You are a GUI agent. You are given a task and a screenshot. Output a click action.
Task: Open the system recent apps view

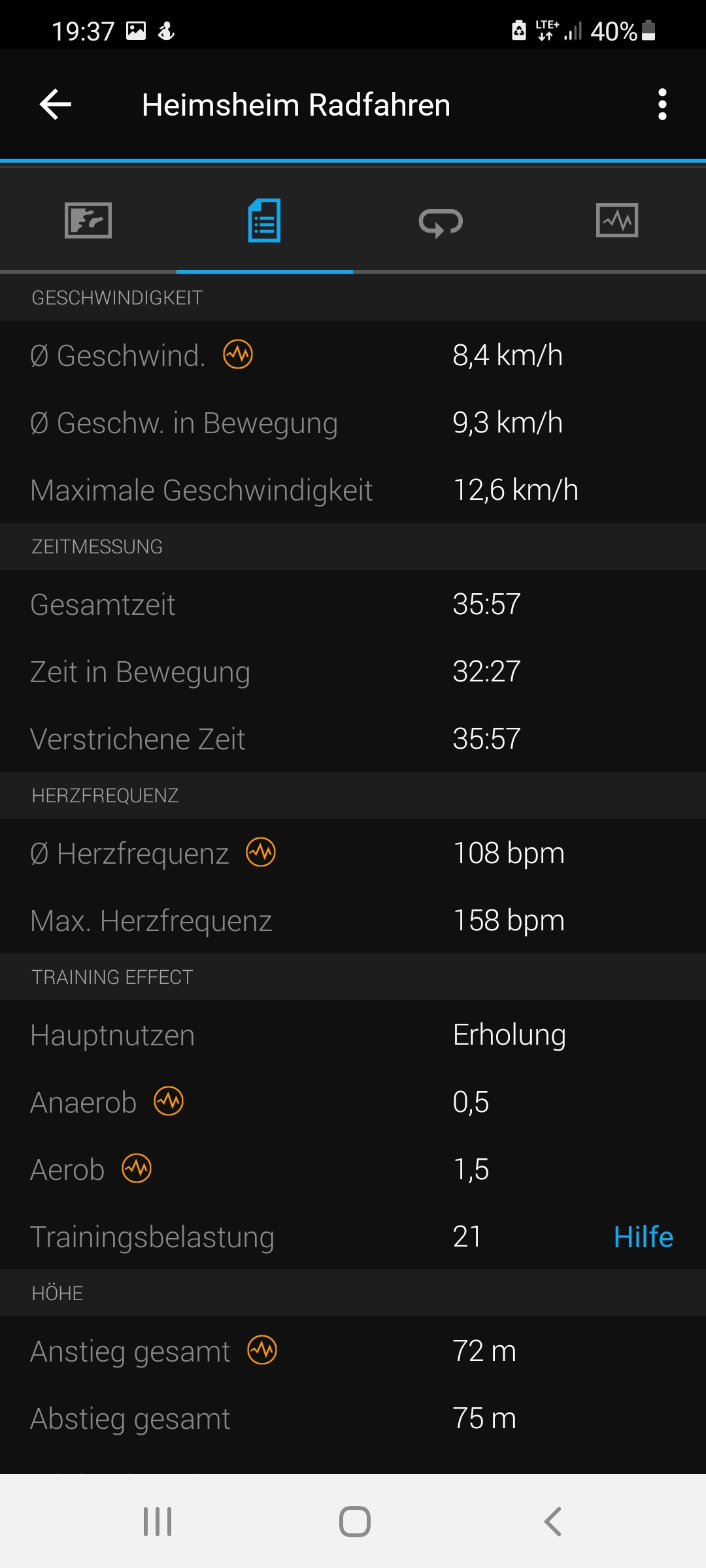pos(158,1522)
